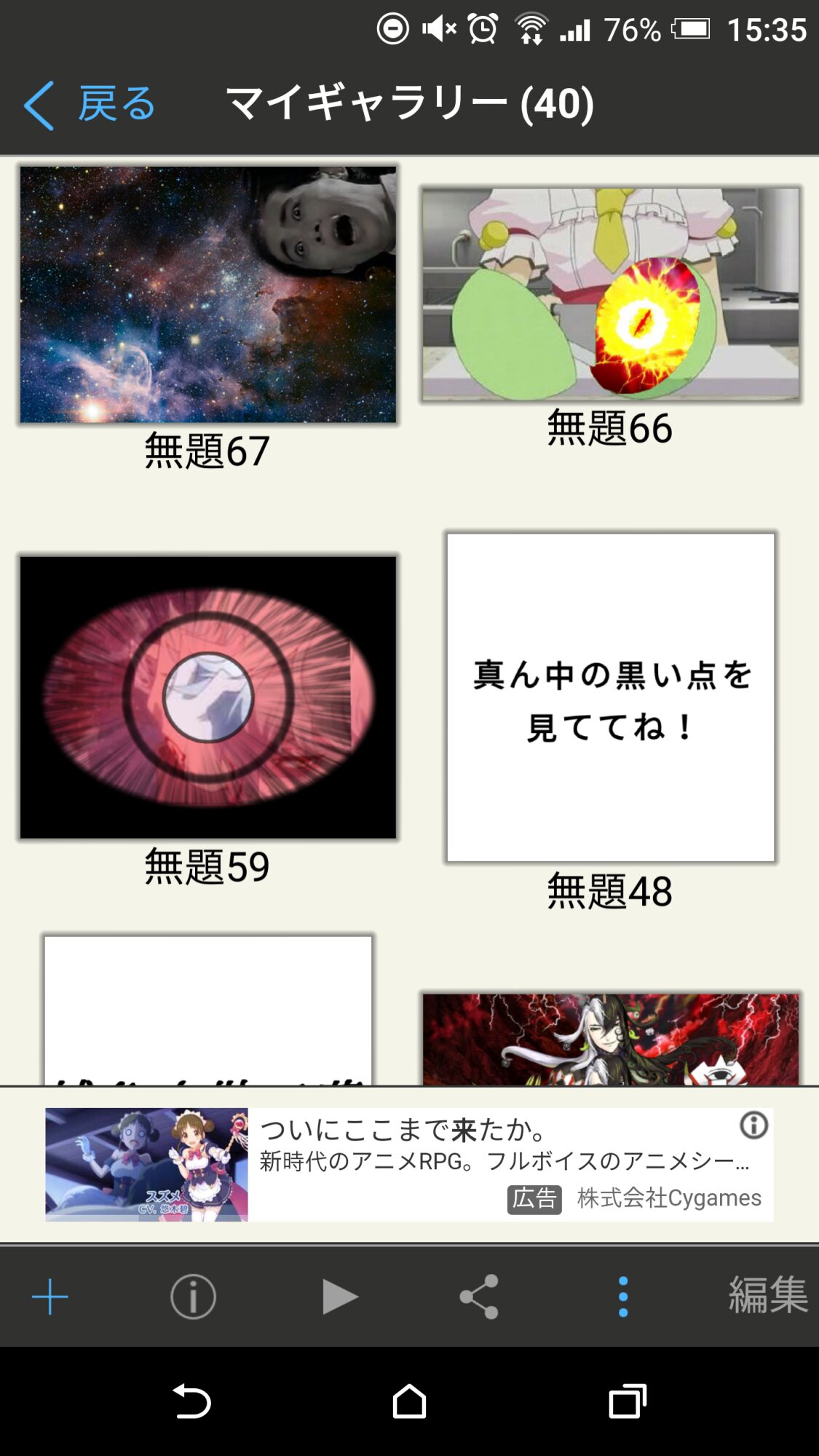Open the partially visible white artwork tile
This screenshot has height=1456, width=819.
coord(208,1010)
